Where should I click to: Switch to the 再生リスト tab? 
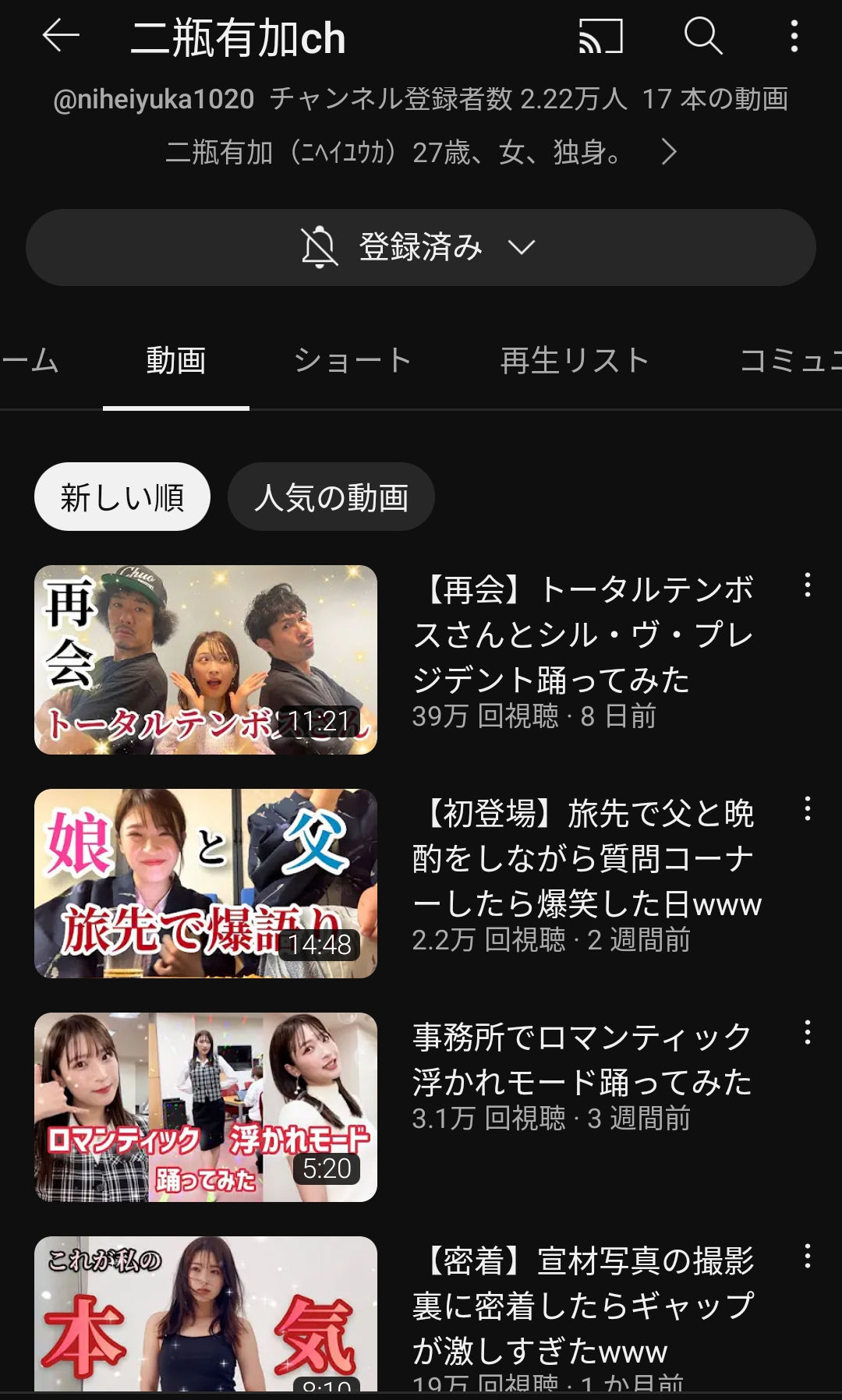(x=575, y=361)
